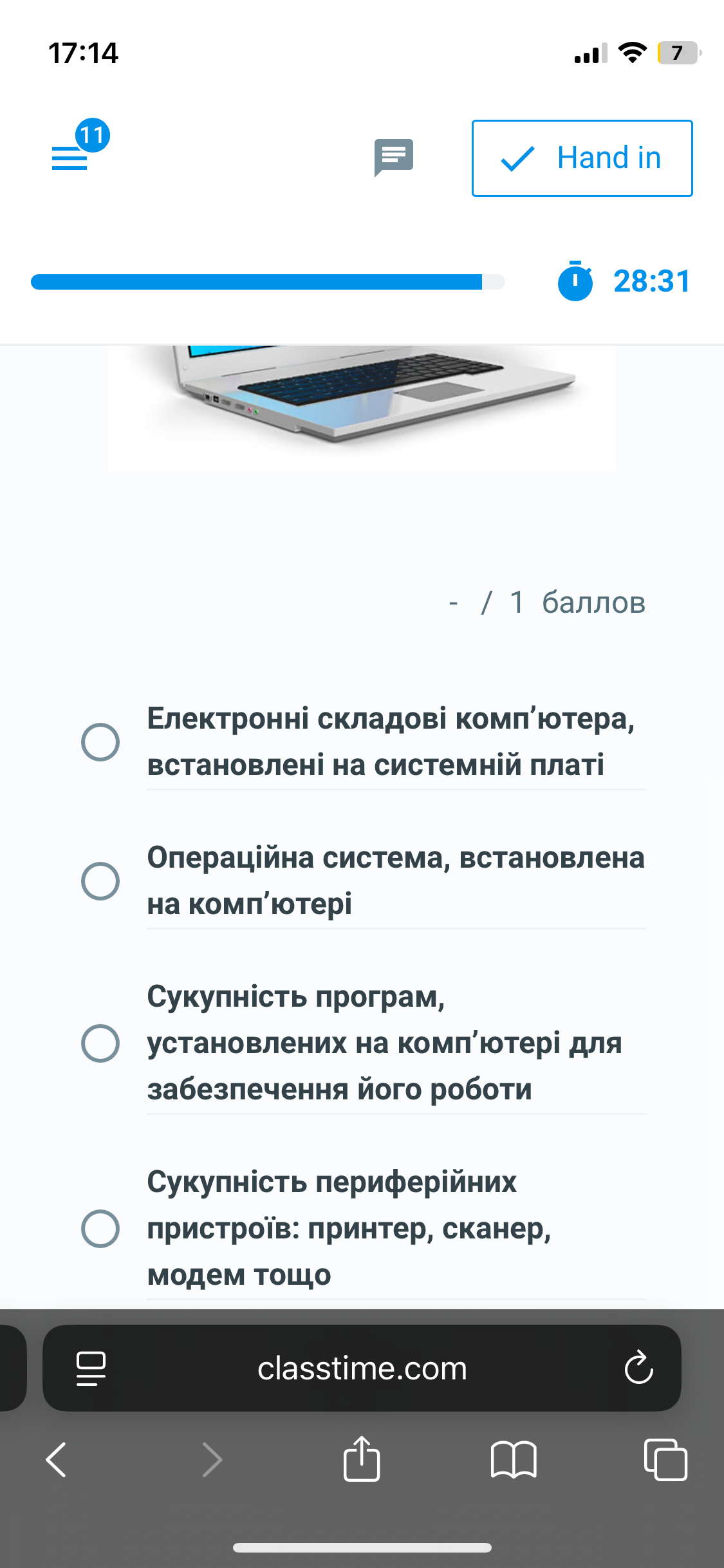Open the page settings icon in the address bar

point(91,1368)
